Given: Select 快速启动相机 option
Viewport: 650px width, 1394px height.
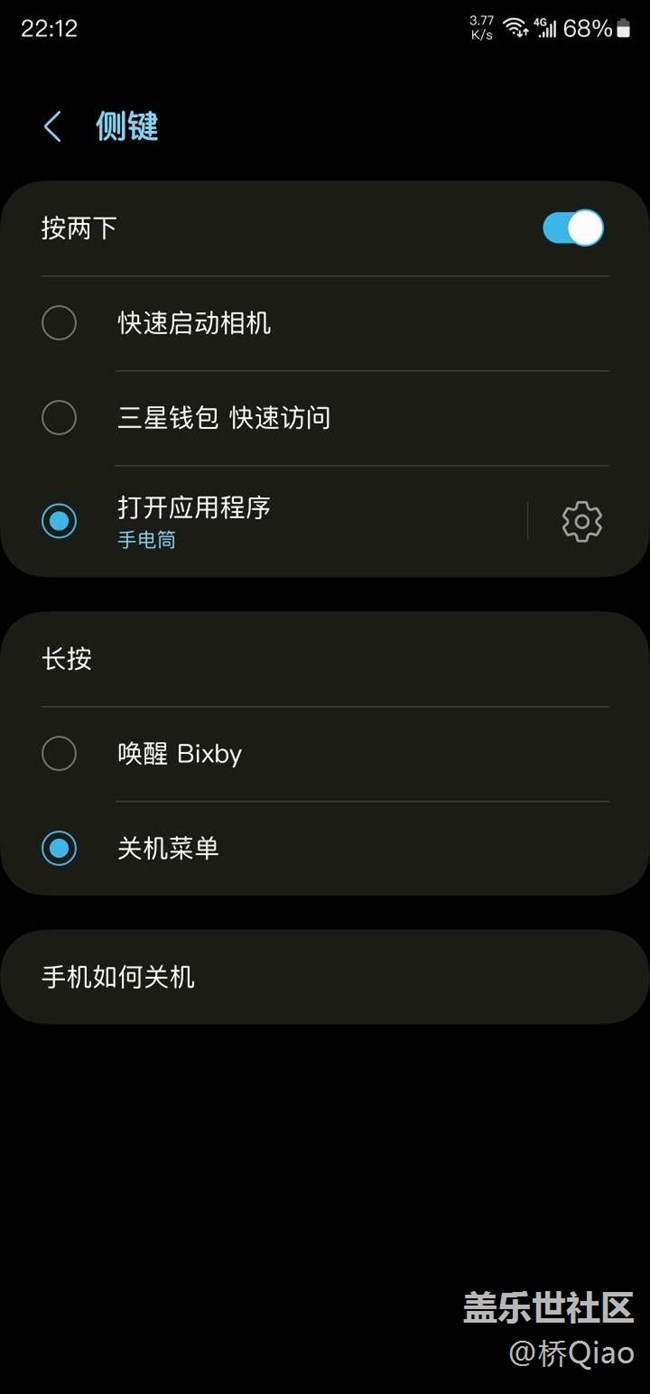Looking at the screenshot, I should point(59,323).
